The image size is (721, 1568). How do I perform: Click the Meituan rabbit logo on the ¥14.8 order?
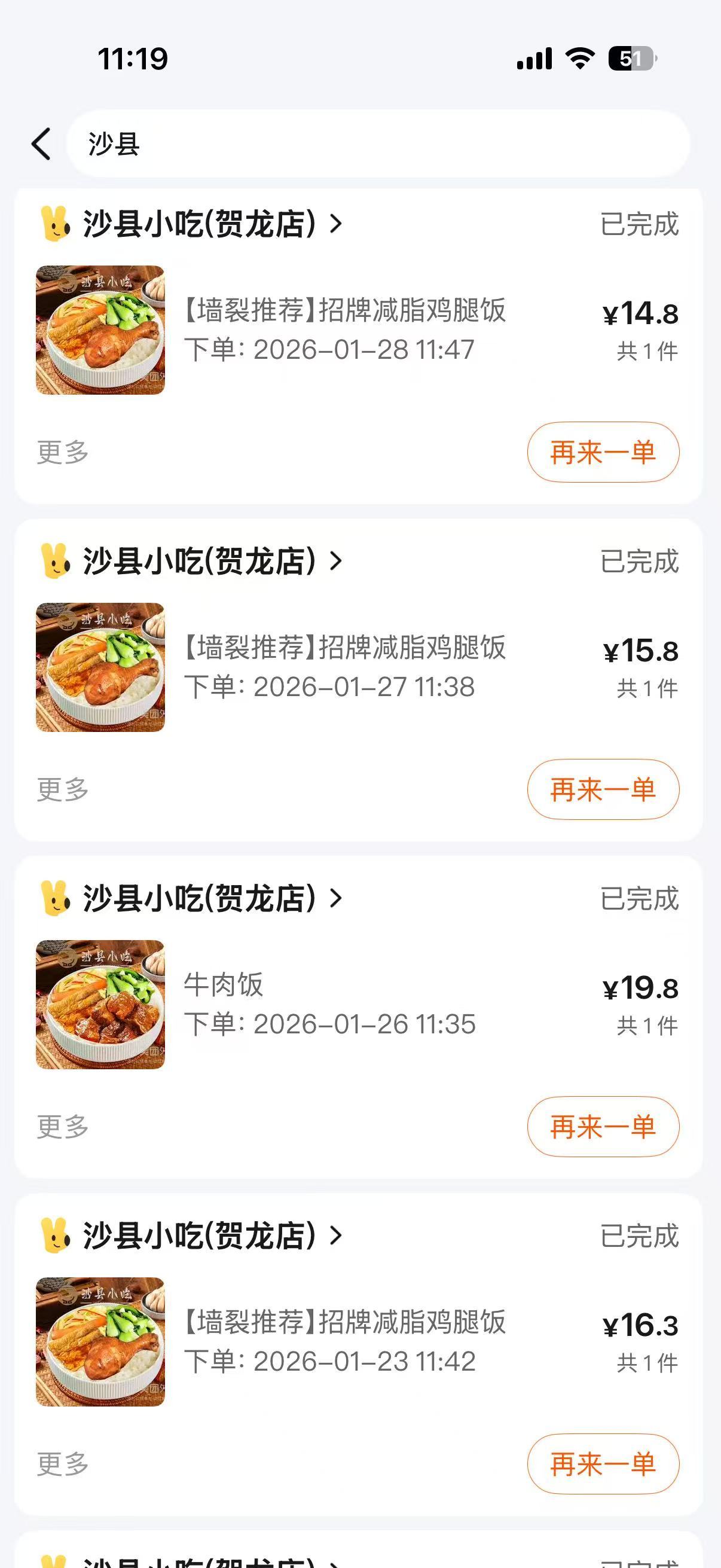pos(56,225)
